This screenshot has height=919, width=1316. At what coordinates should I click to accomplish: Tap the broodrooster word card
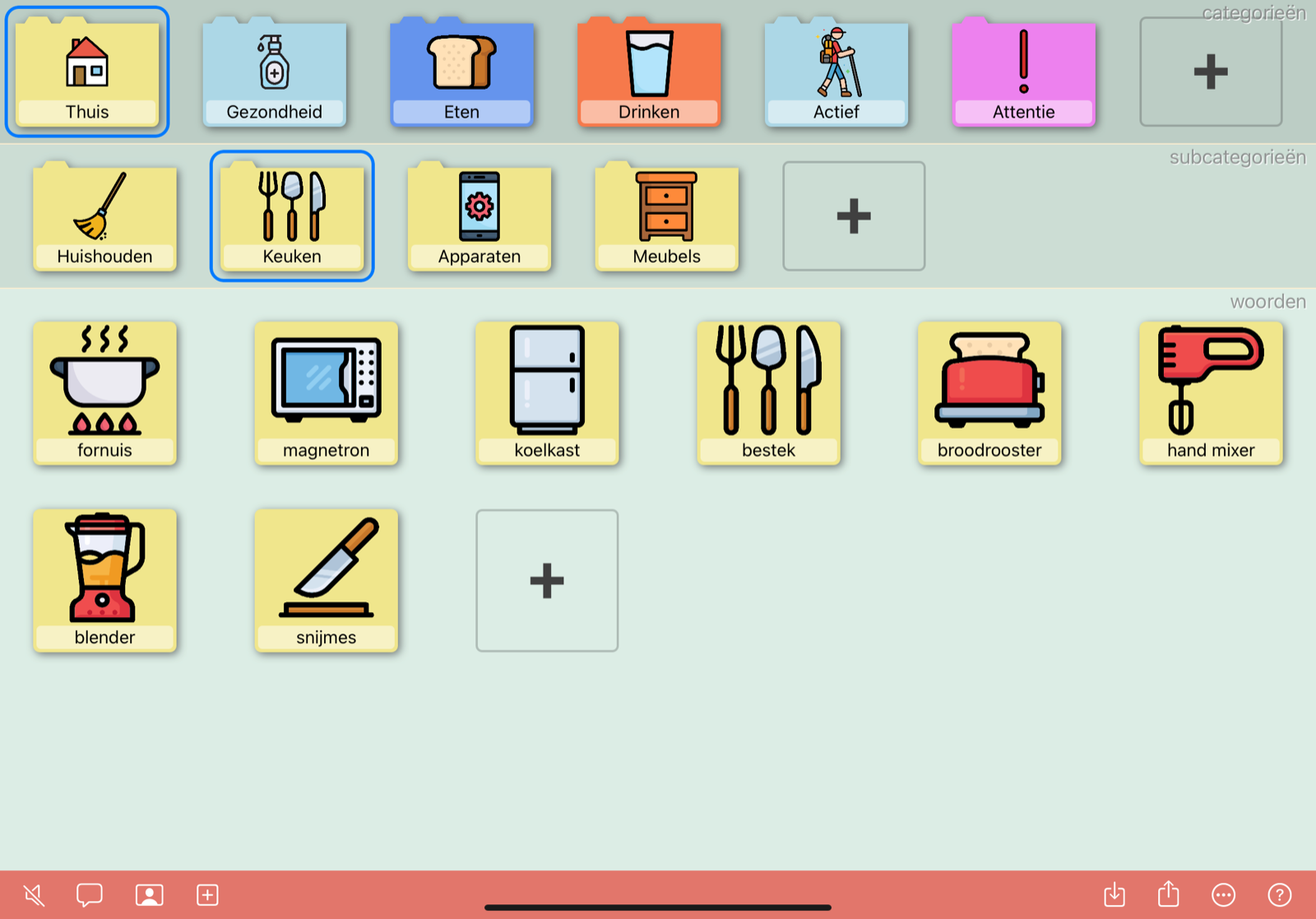pos(989,392)
